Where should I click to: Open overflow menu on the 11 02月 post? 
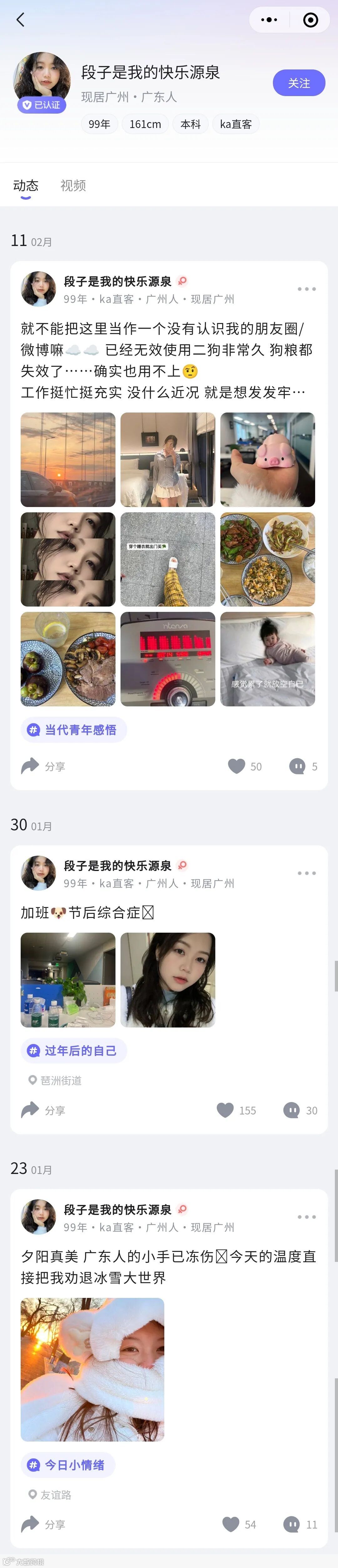pos(306,289)
